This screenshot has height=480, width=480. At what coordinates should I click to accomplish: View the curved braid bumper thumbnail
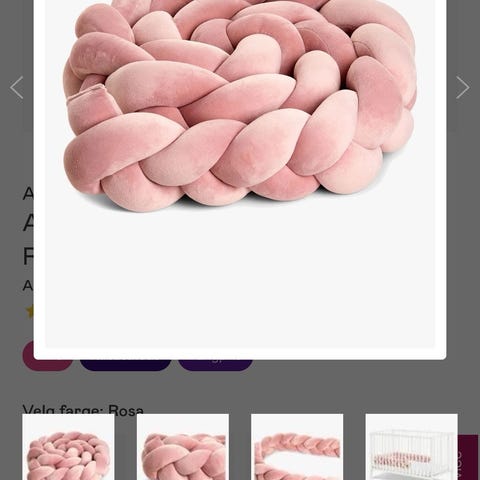click(297, 447)
